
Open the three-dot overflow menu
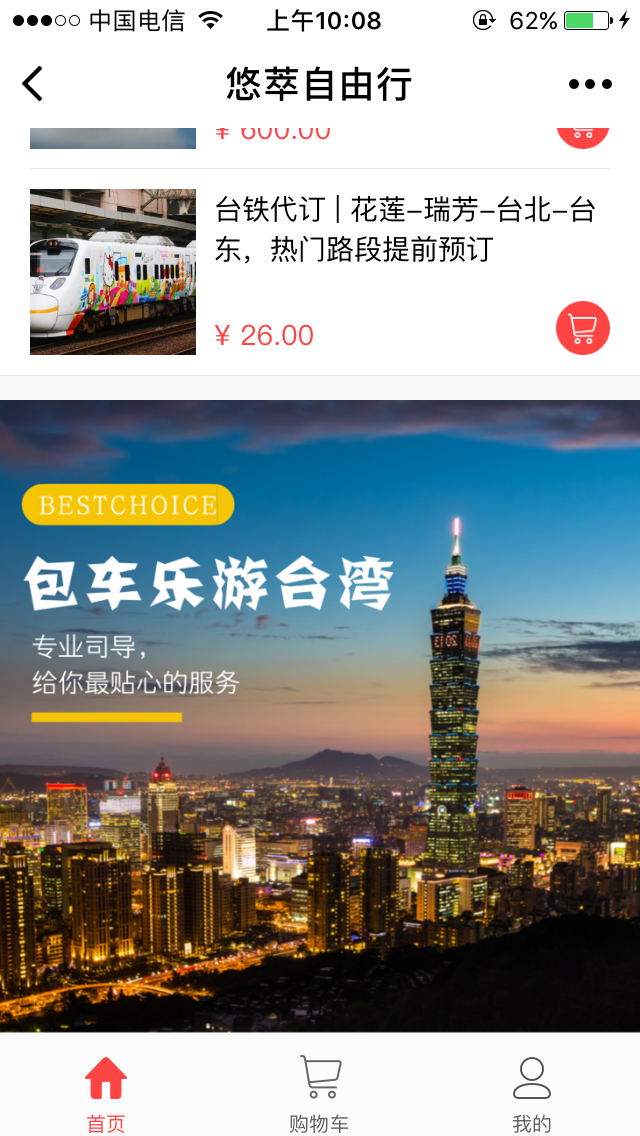[x=589, y=84]
